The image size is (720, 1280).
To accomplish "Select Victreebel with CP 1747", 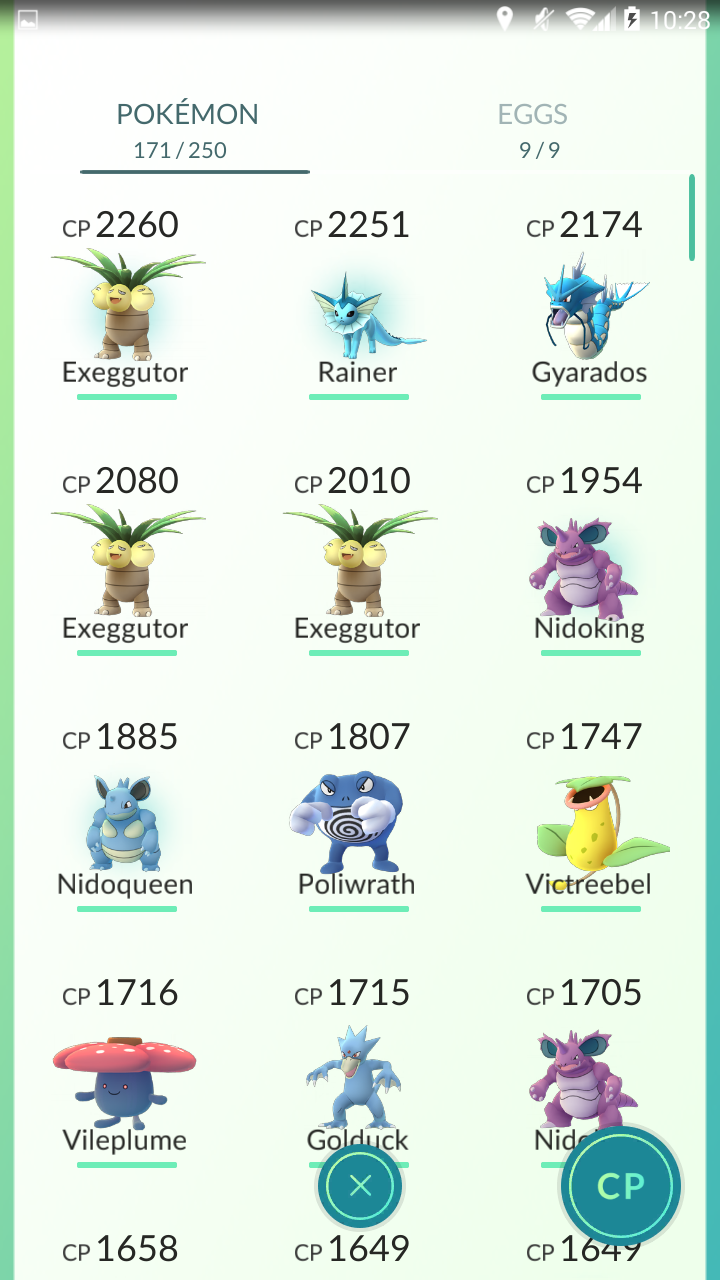I will 590,816.
